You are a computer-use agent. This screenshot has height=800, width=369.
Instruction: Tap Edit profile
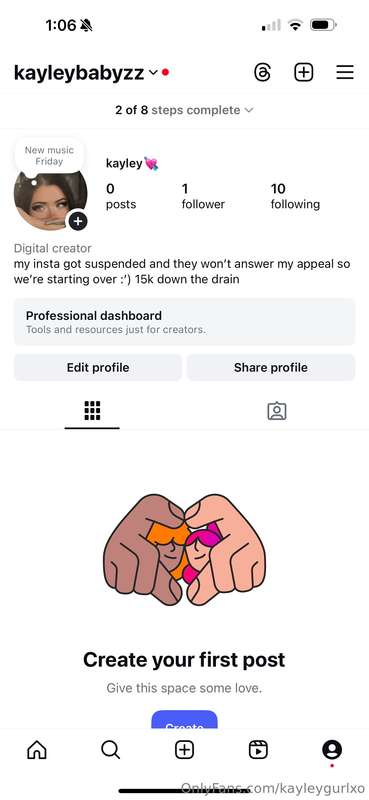[98, 367]
